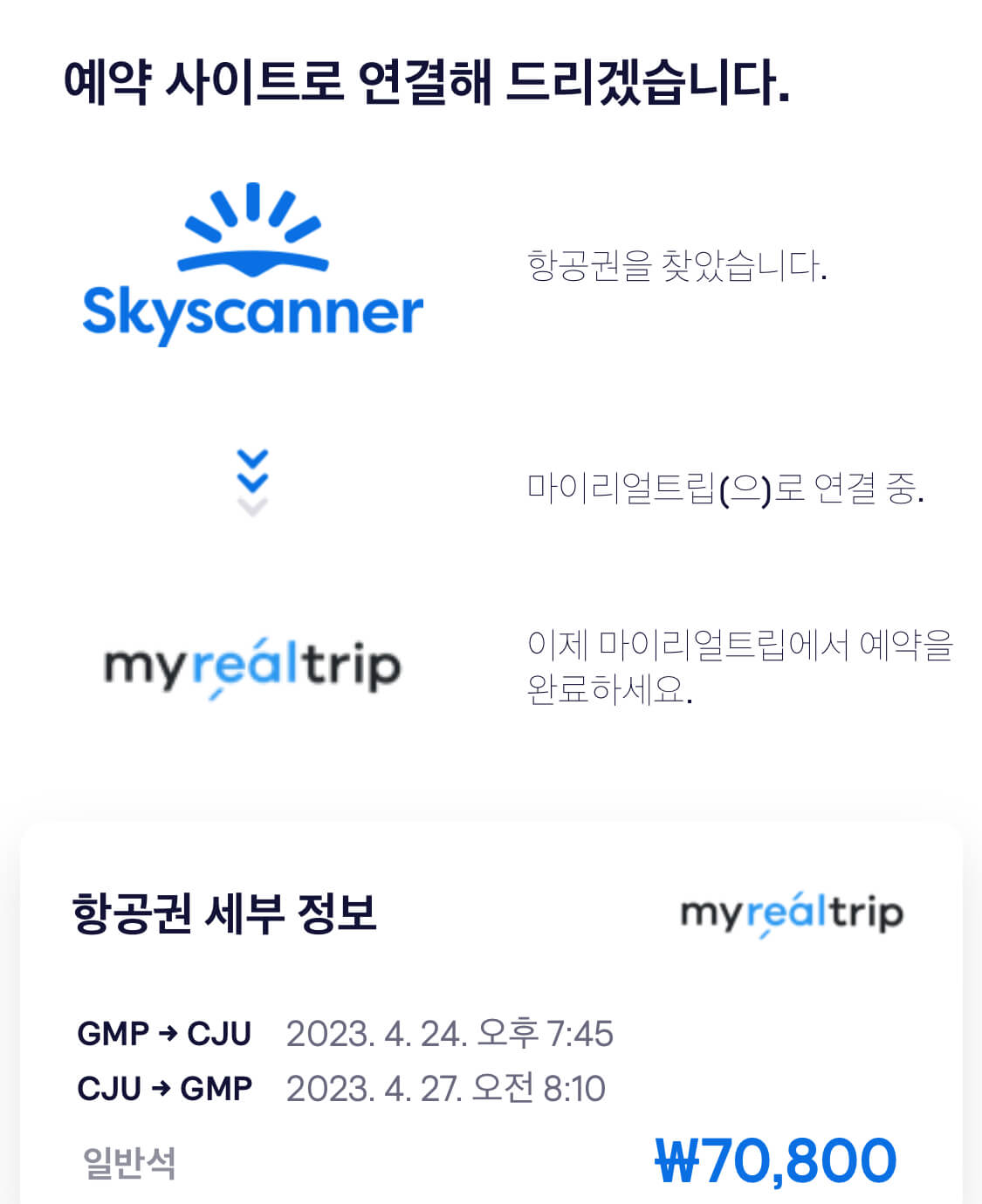Viewport: 982px width, 1204px height.
Task: Click the myrealtrip logo in the flight details card
Action: point(793,914)
